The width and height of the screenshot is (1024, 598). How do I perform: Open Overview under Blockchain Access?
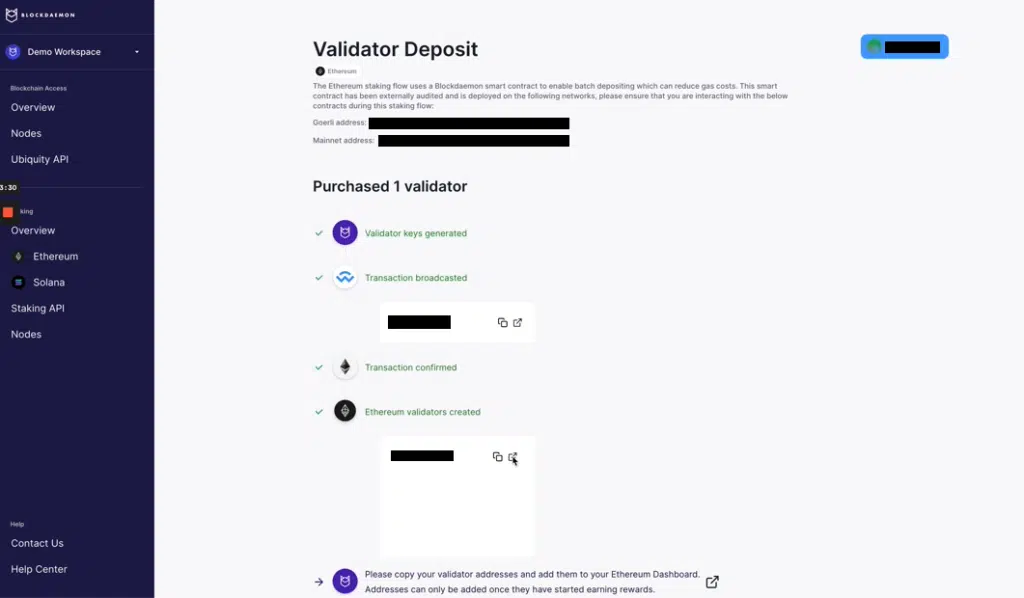point(33,107)
